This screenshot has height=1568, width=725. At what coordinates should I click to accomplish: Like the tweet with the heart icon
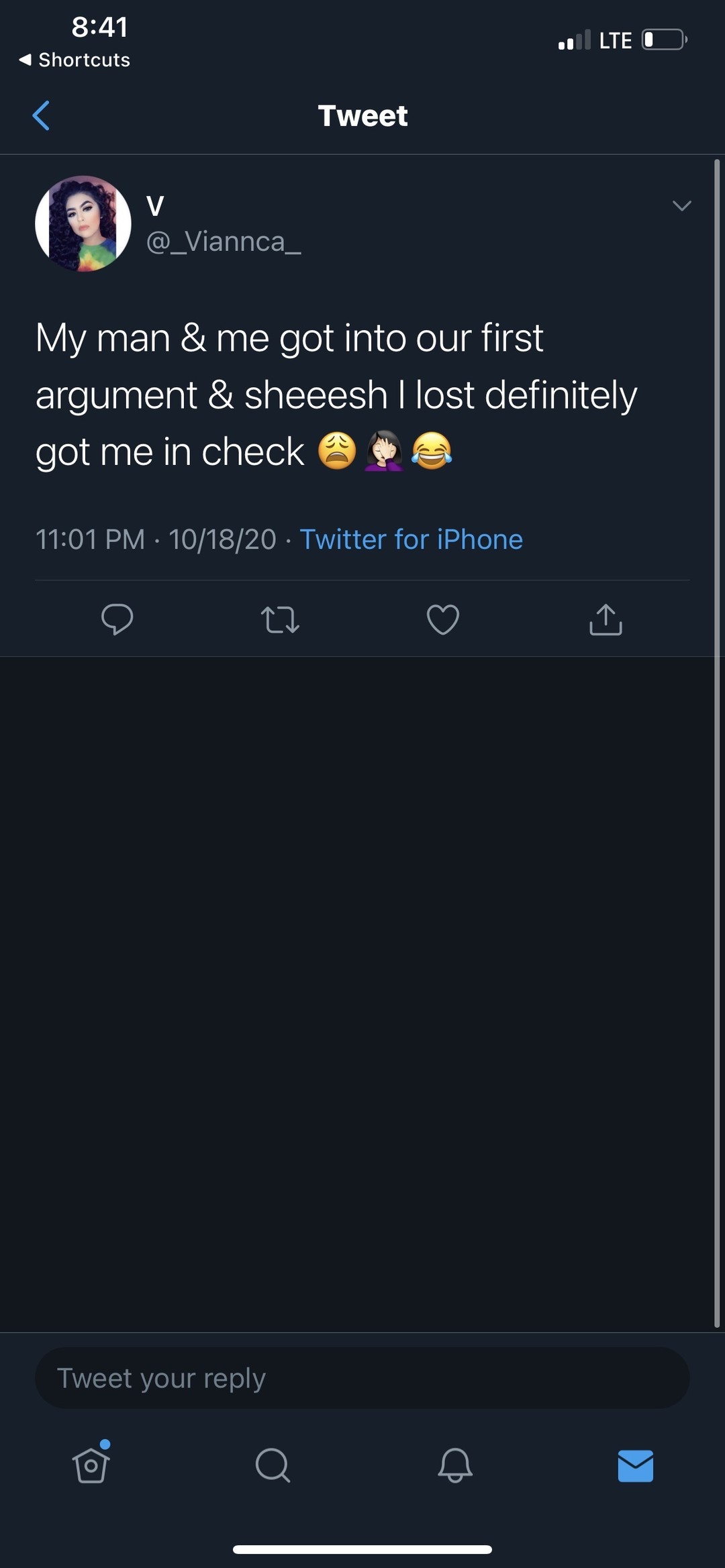coord(443,619)
